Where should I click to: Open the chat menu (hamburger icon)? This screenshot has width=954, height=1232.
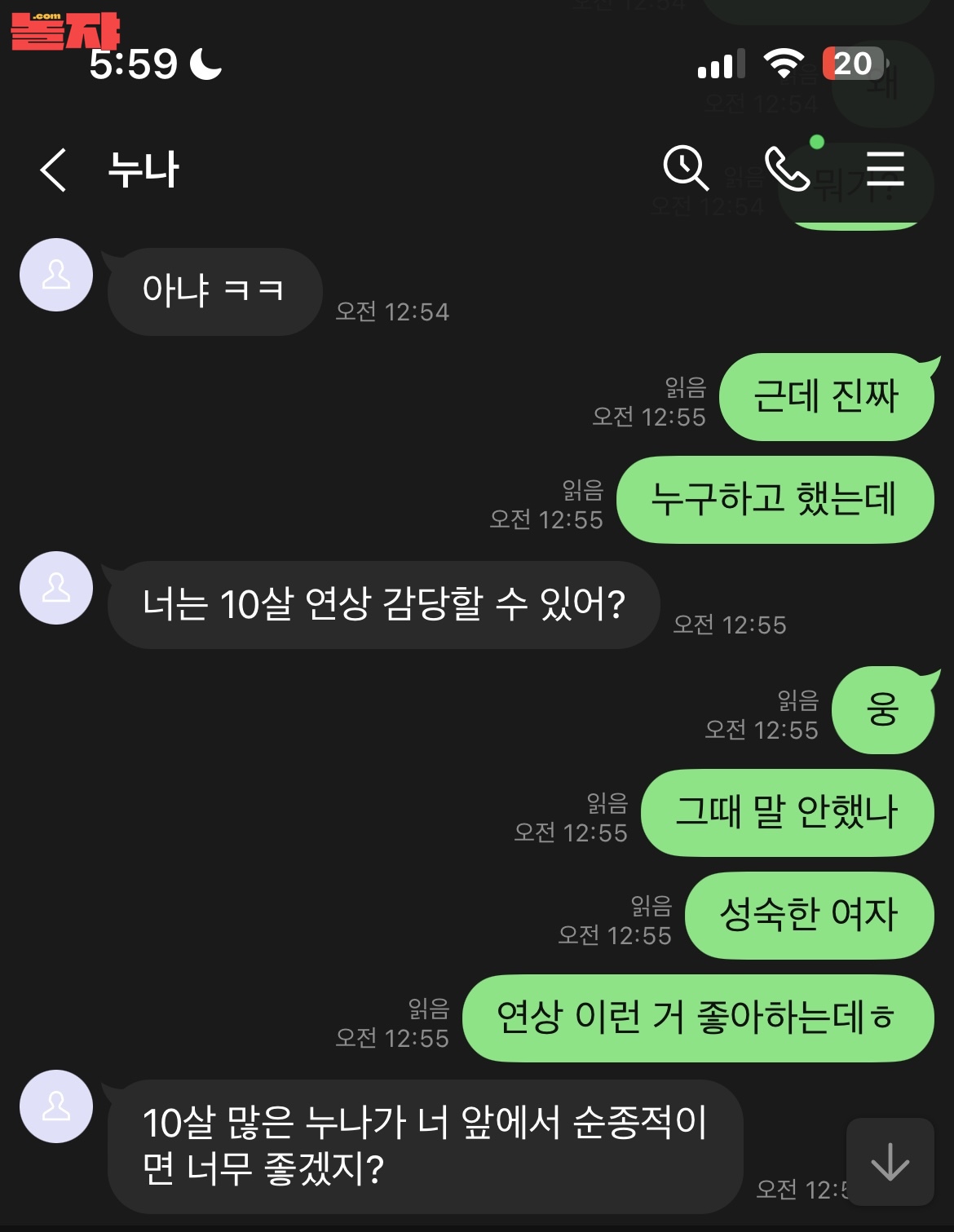pyautogui.click(x=886, y=169)
